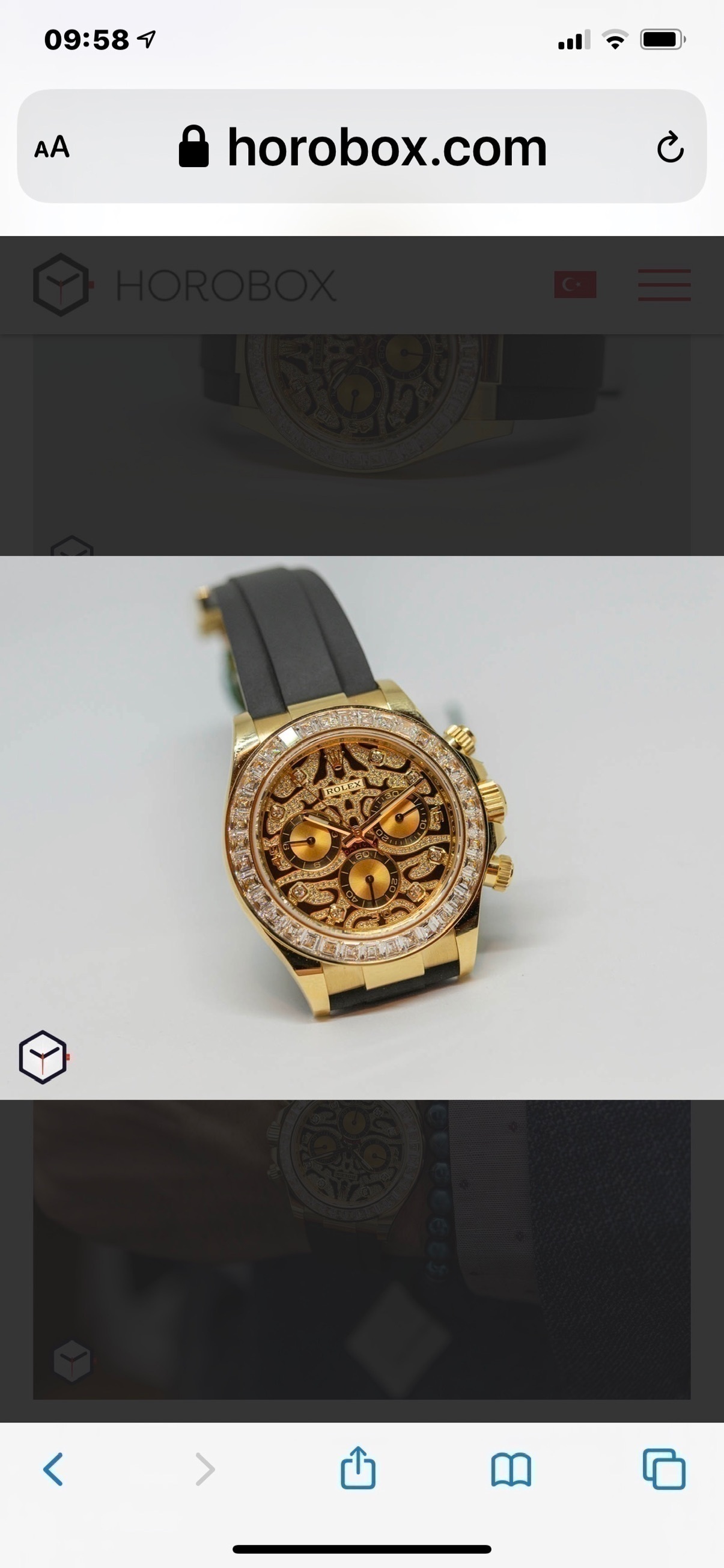This screenshot has height=1568, width=724.
Task: Go back to the previous page
Action: [53, 1469]
